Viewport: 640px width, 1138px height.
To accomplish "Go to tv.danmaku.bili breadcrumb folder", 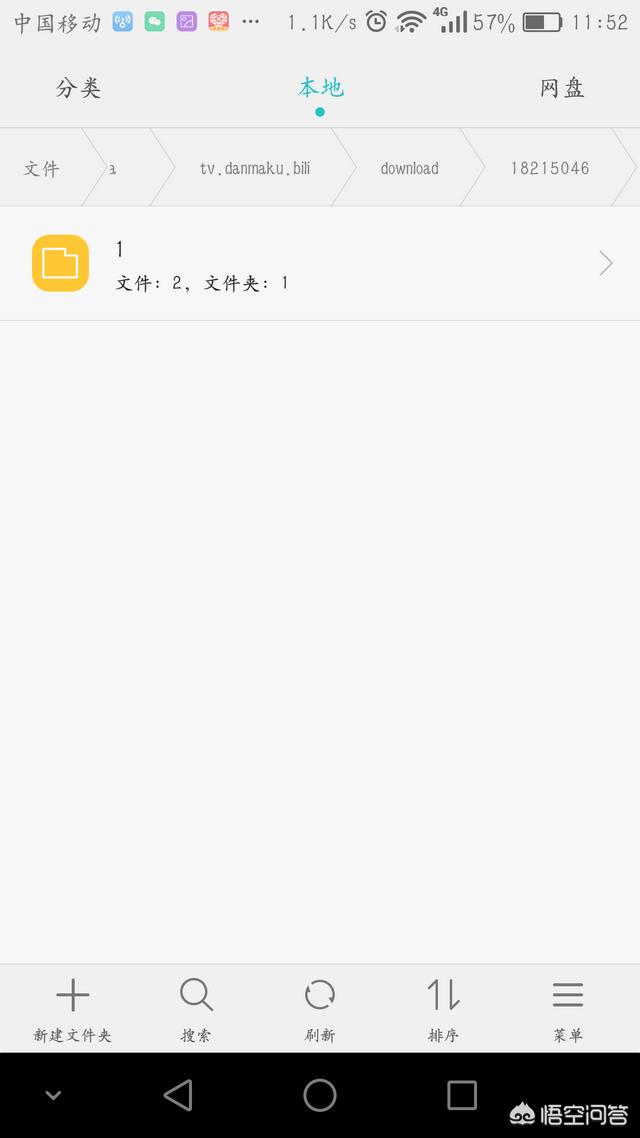I will (254, 168).
